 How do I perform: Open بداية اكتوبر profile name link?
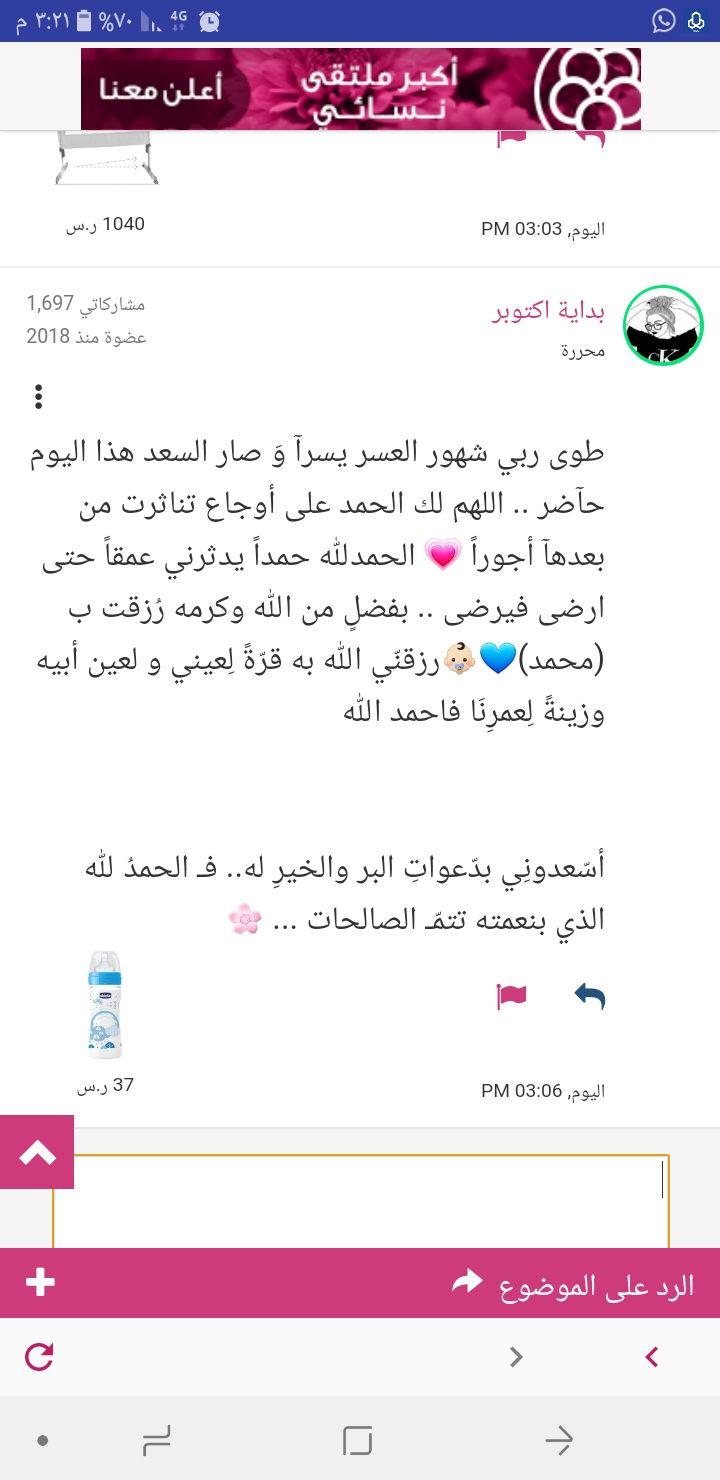(549, 313)
